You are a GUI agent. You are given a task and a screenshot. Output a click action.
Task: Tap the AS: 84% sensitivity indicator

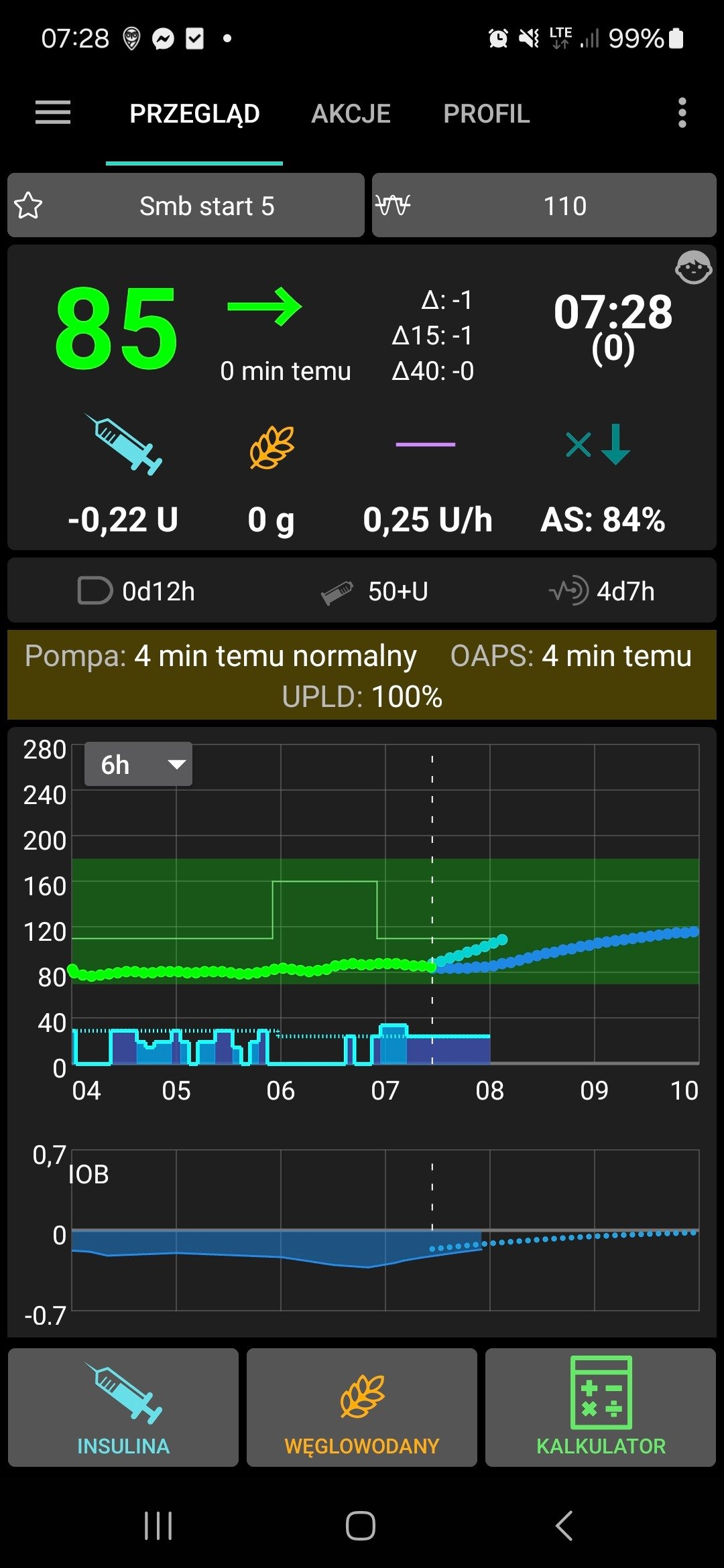(x=603, y=519)
